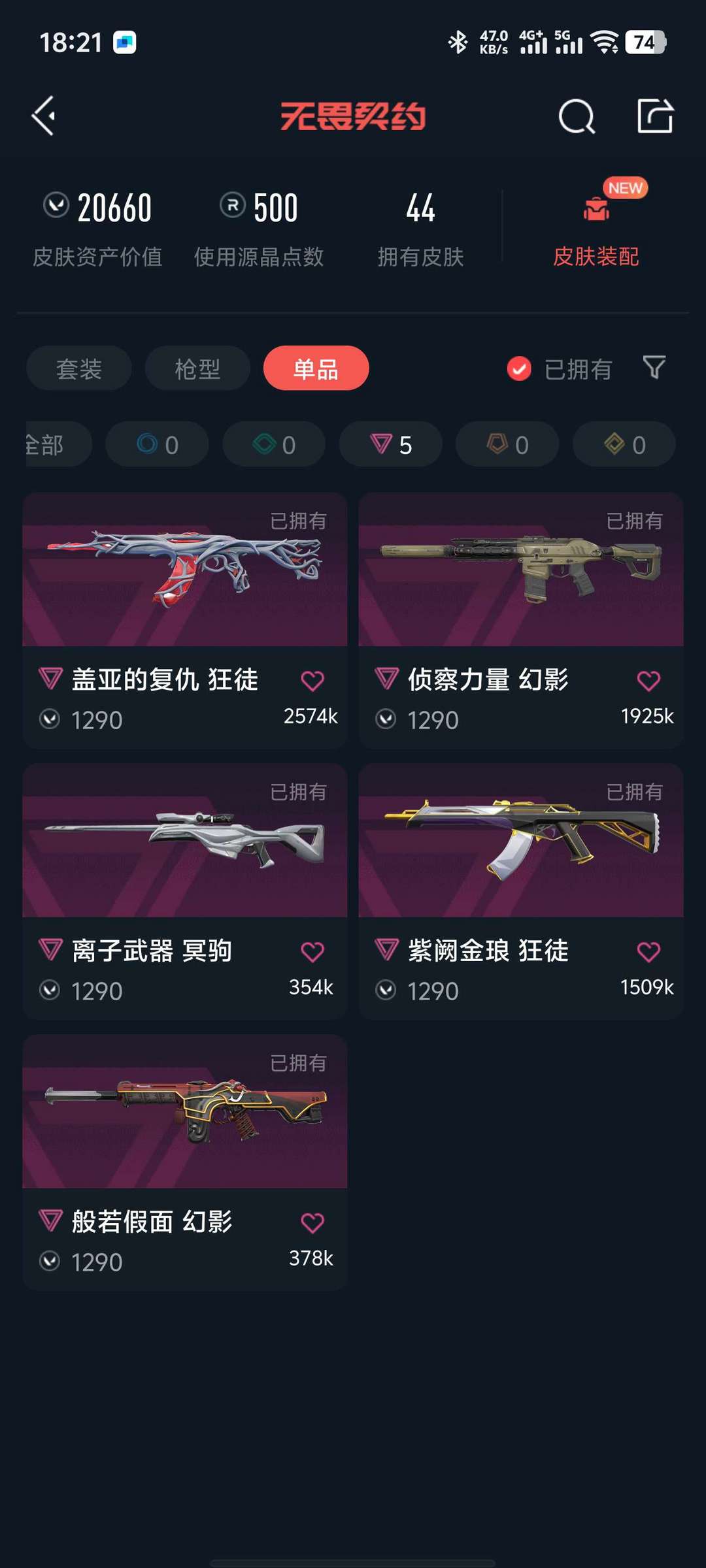Tap the NEW badge on 皮肤装配

pyautogui.click(x=624, y=188)
